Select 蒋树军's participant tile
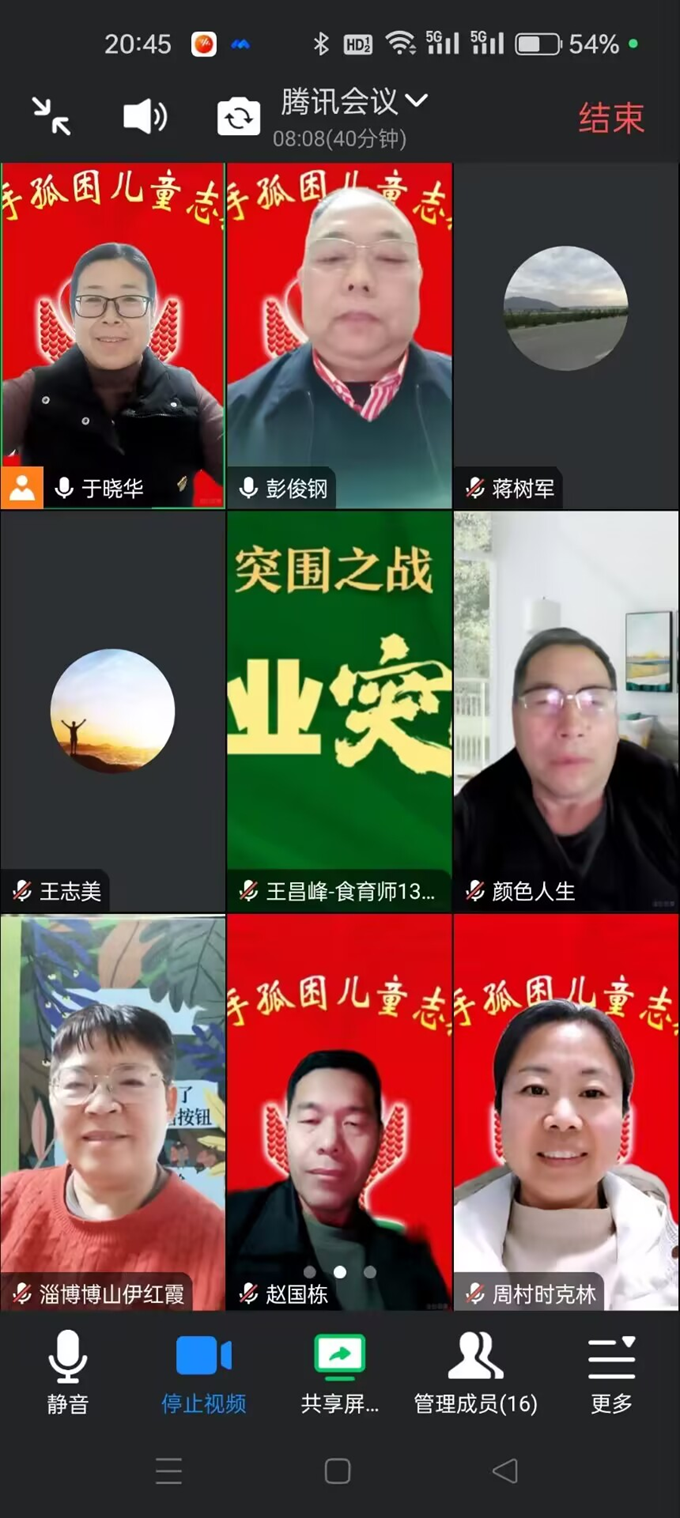Screen dimensions: 680x1518 566,335
